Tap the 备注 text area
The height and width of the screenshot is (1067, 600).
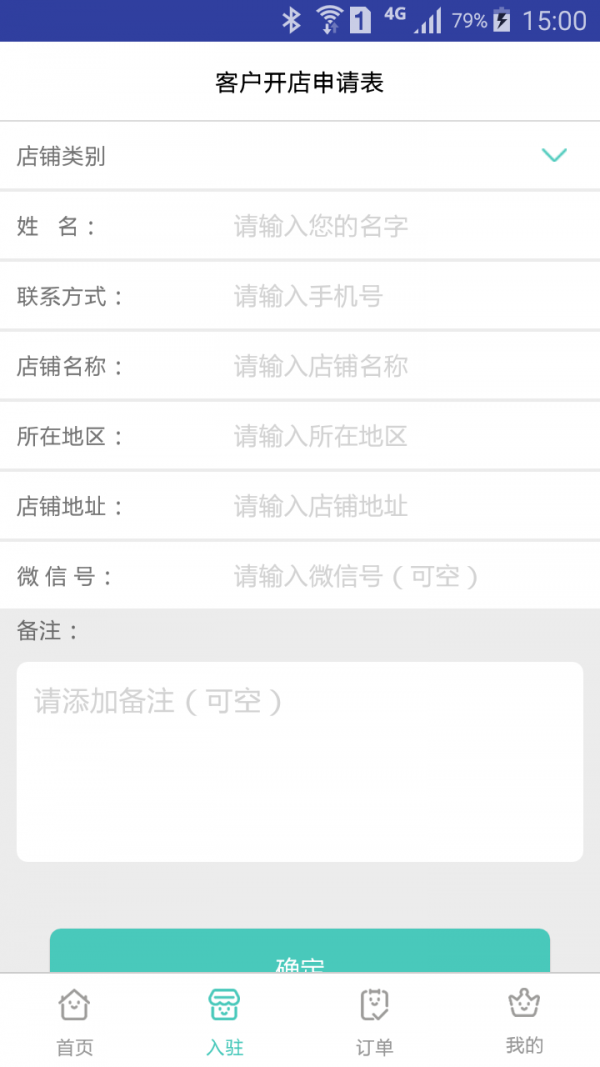[x=300, y=761]
